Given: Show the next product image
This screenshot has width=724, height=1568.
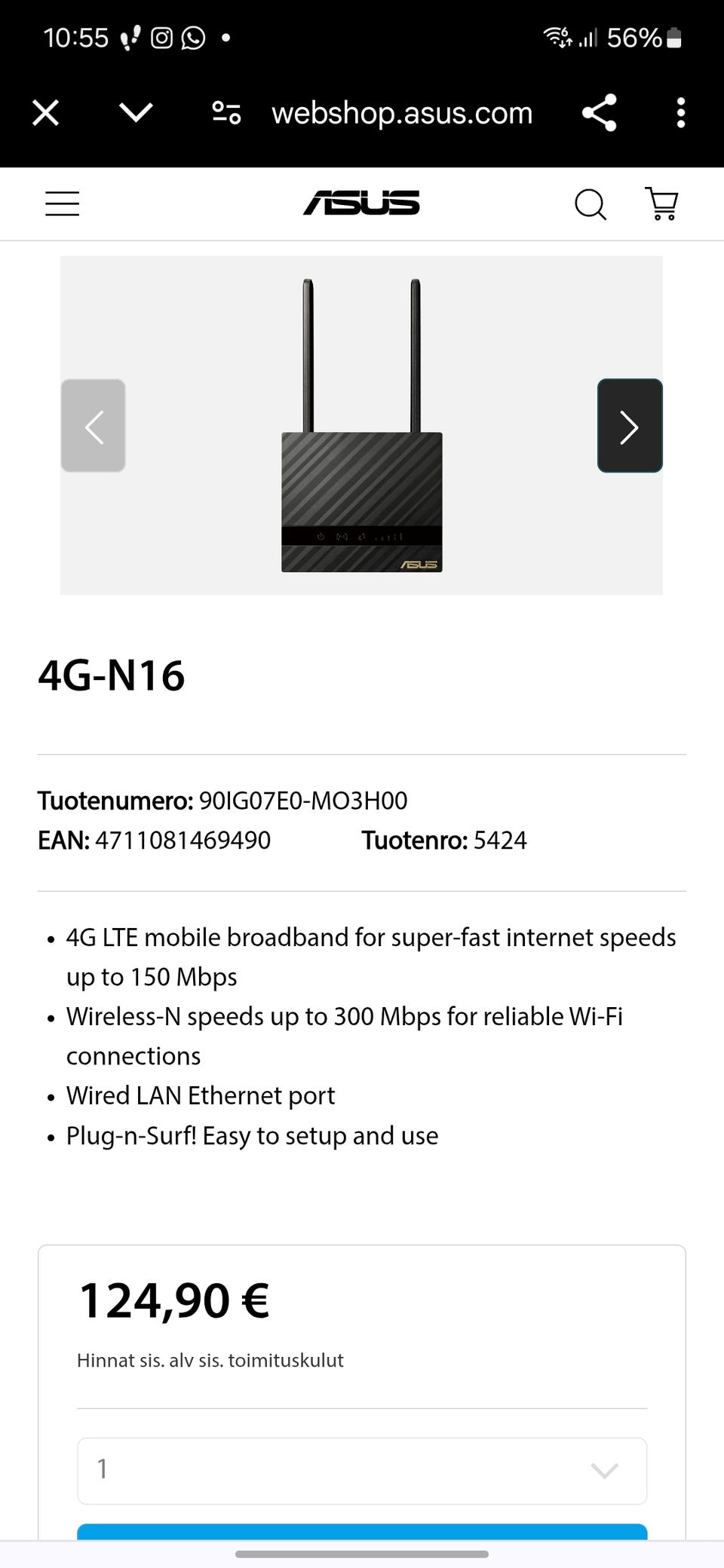Looking at the screenshot, I should pos(630,426).
